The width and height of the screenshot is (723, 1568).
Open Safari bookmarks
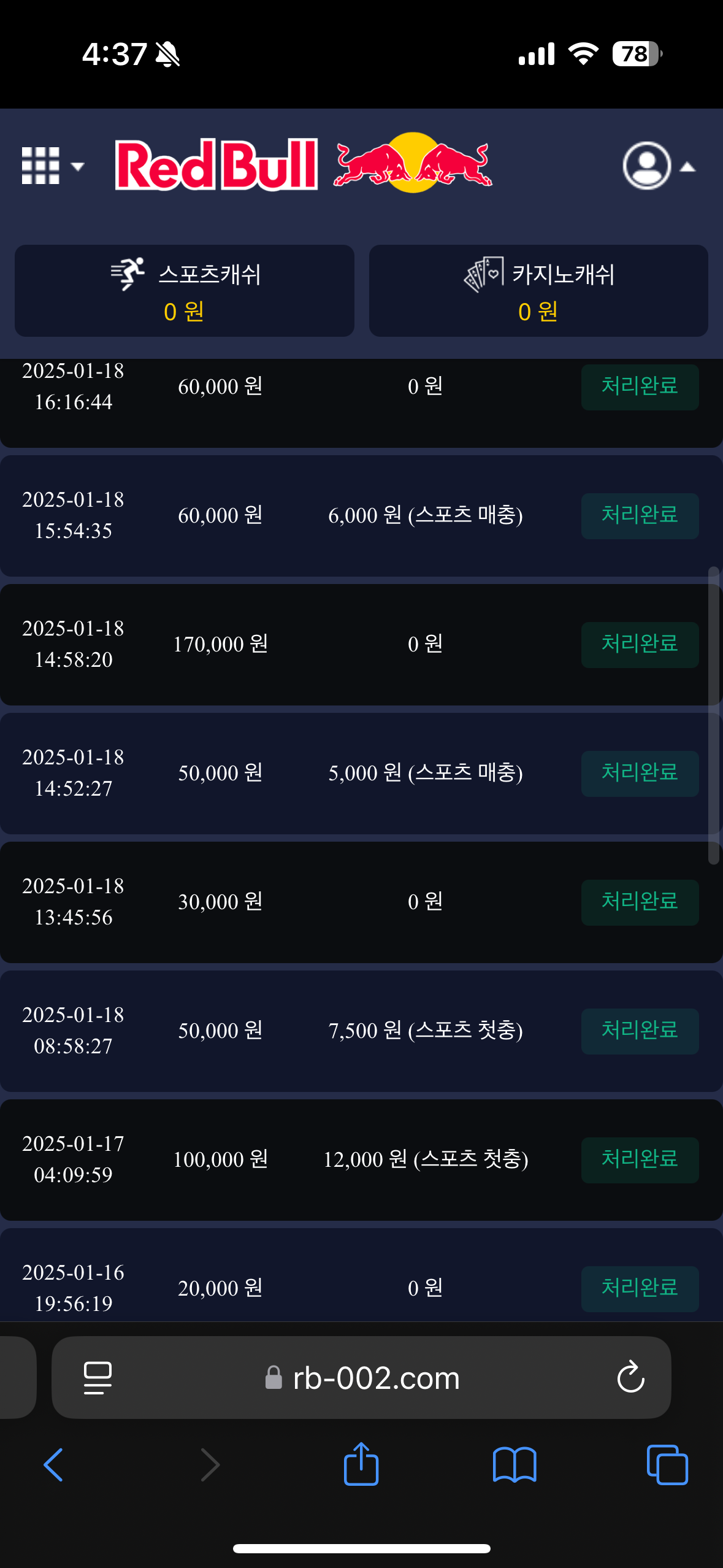coord(514,1465)
